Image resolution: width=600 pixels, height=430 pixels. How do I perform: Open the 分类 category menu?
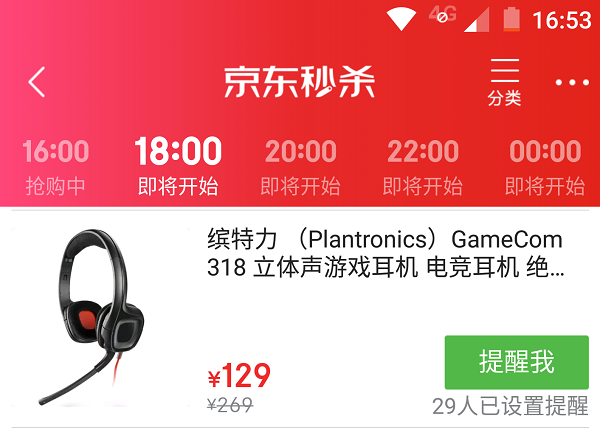coord(504,82)
